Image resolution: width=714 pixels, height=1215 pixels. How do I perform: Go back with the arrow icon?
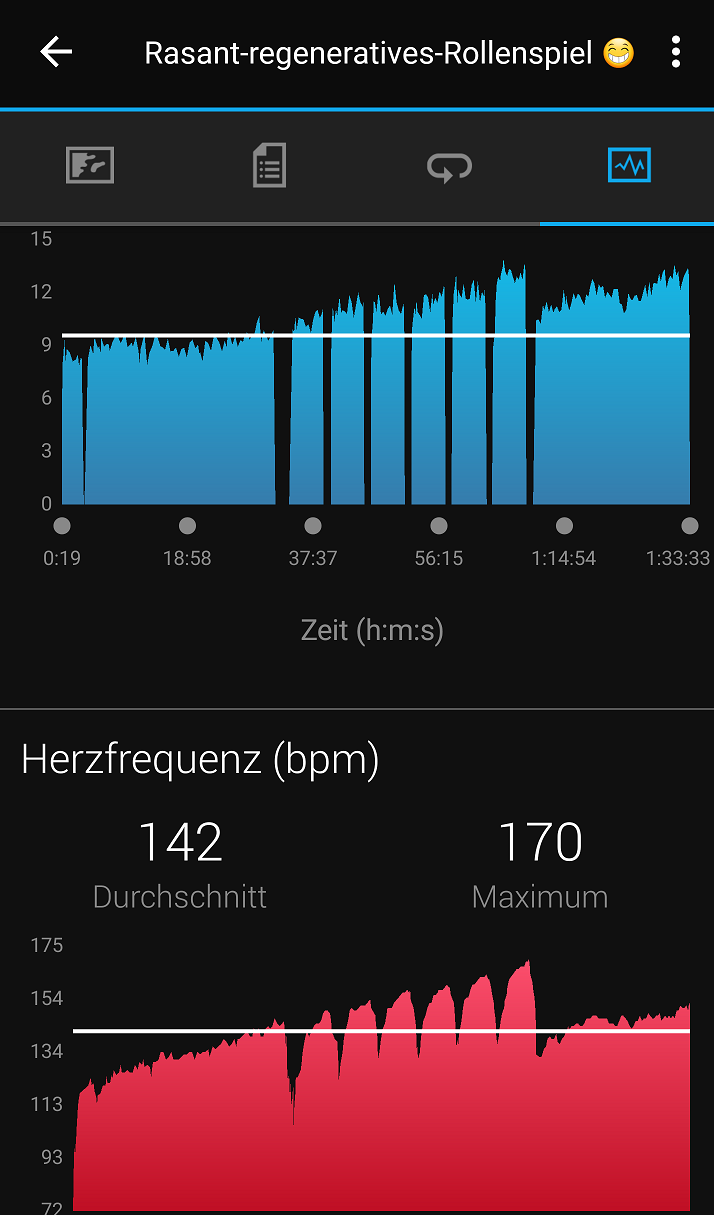56,52
